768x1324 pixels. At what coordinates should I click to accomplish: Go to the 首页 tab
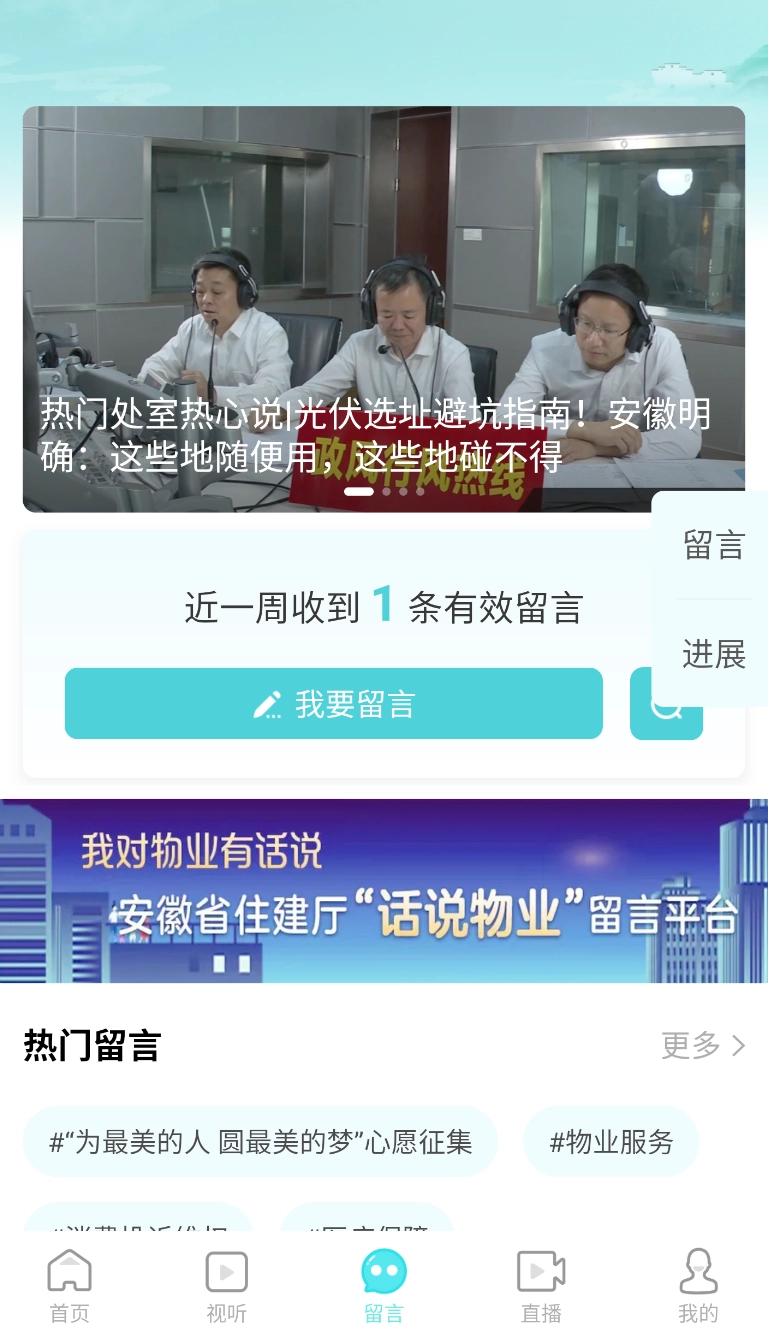70,1286
